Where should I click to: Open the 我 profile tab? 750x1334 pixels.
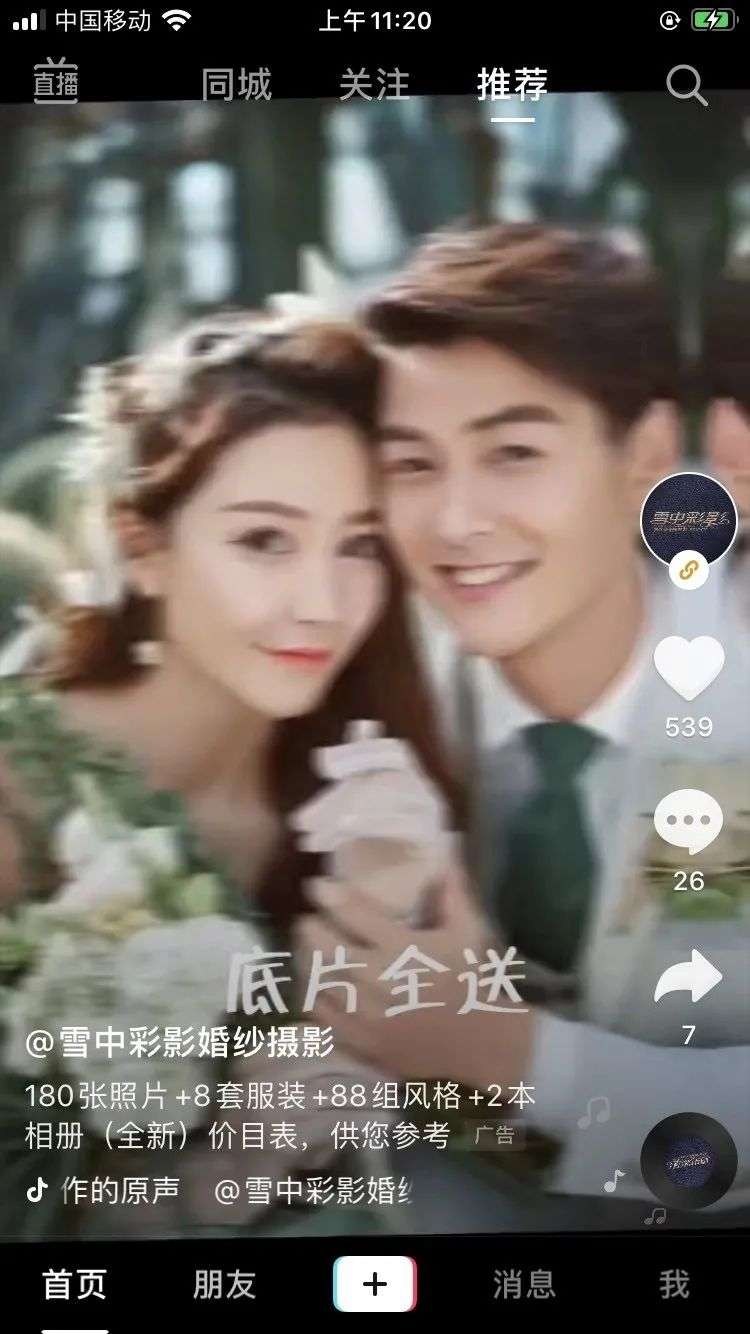point(674,1284)
